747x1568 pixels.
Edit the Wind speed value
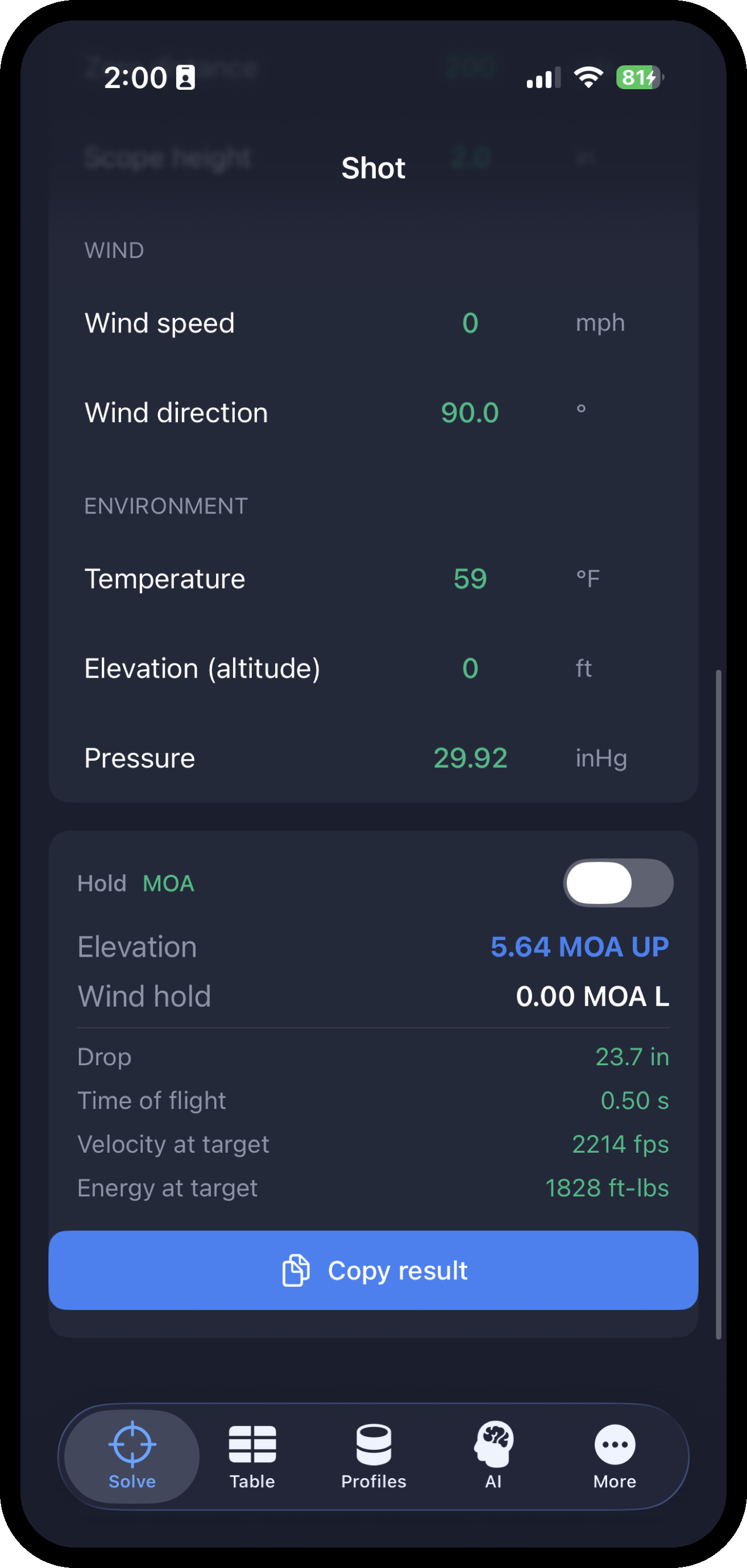pos(470,323)
